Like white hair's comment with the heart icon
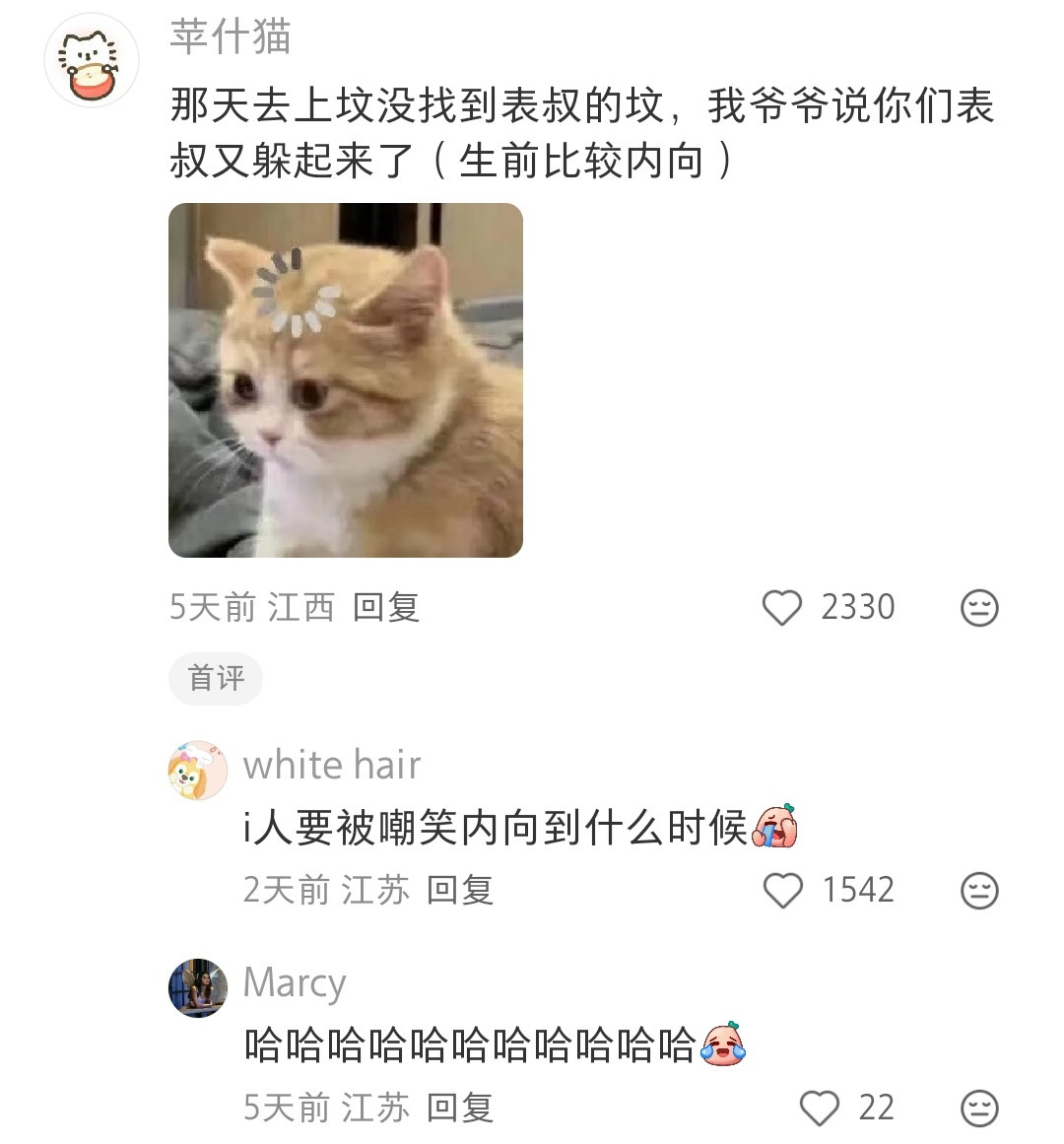The height and width of the screenshot is (1144, 1064). tap(783, 891)
